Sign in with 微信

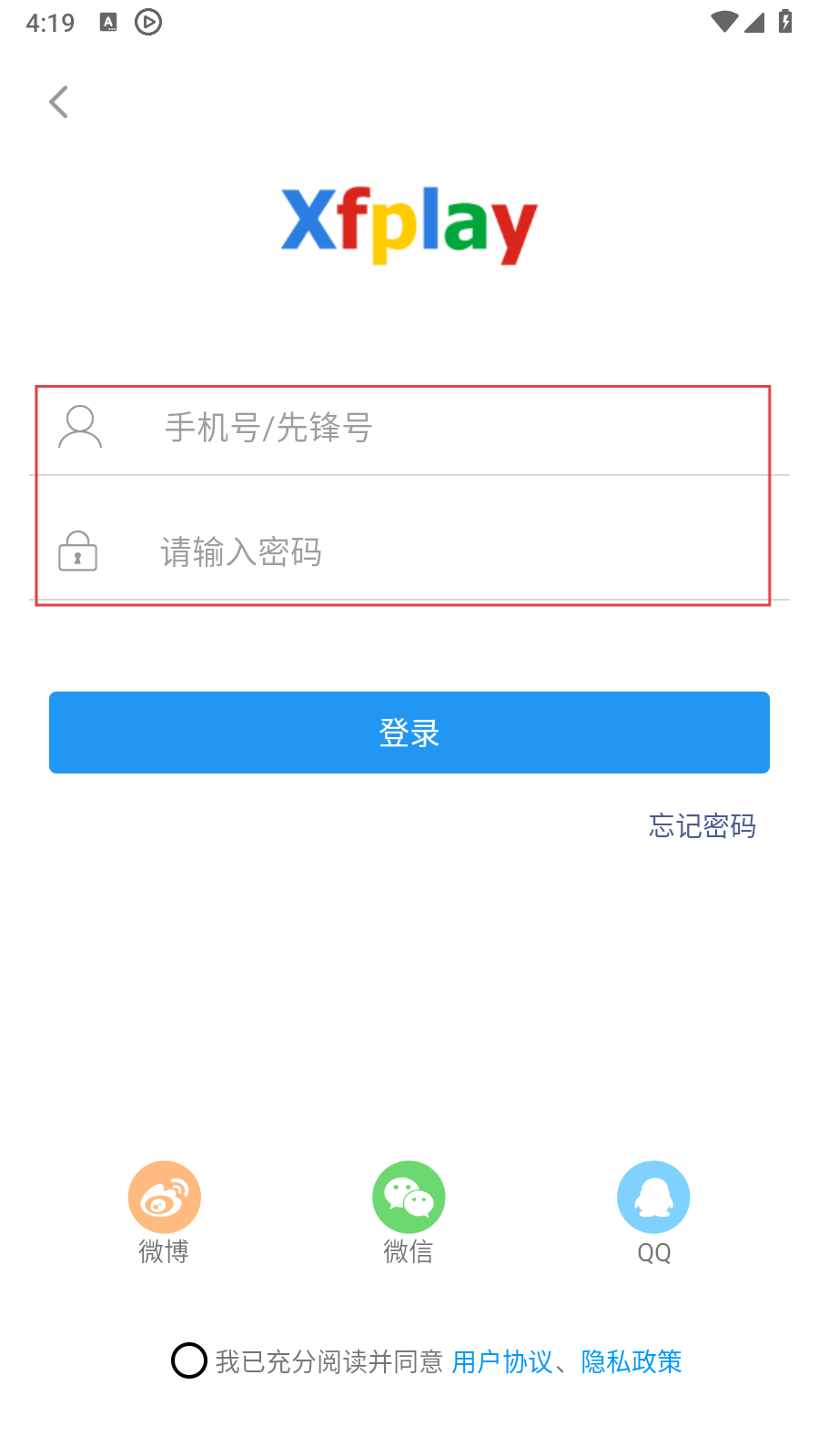click(409, 1198)
